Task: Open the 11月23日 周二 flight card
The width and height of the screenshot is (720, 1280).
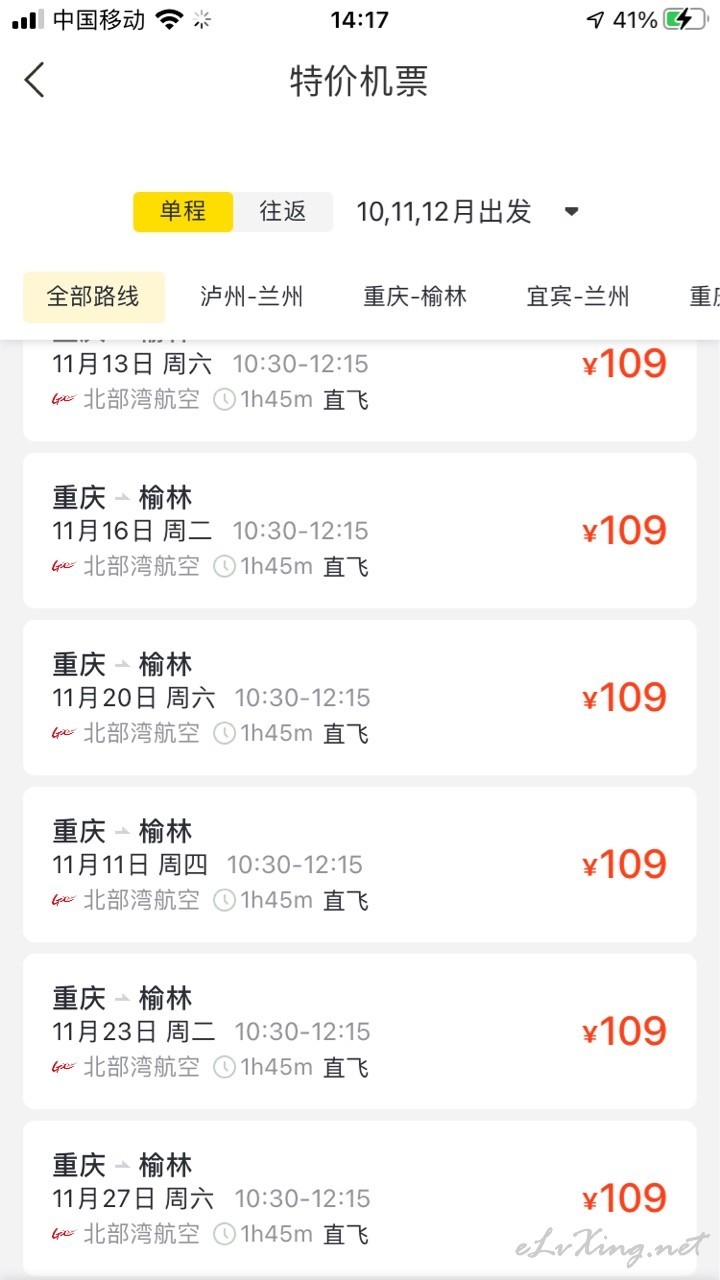Action: point(360,1031)
